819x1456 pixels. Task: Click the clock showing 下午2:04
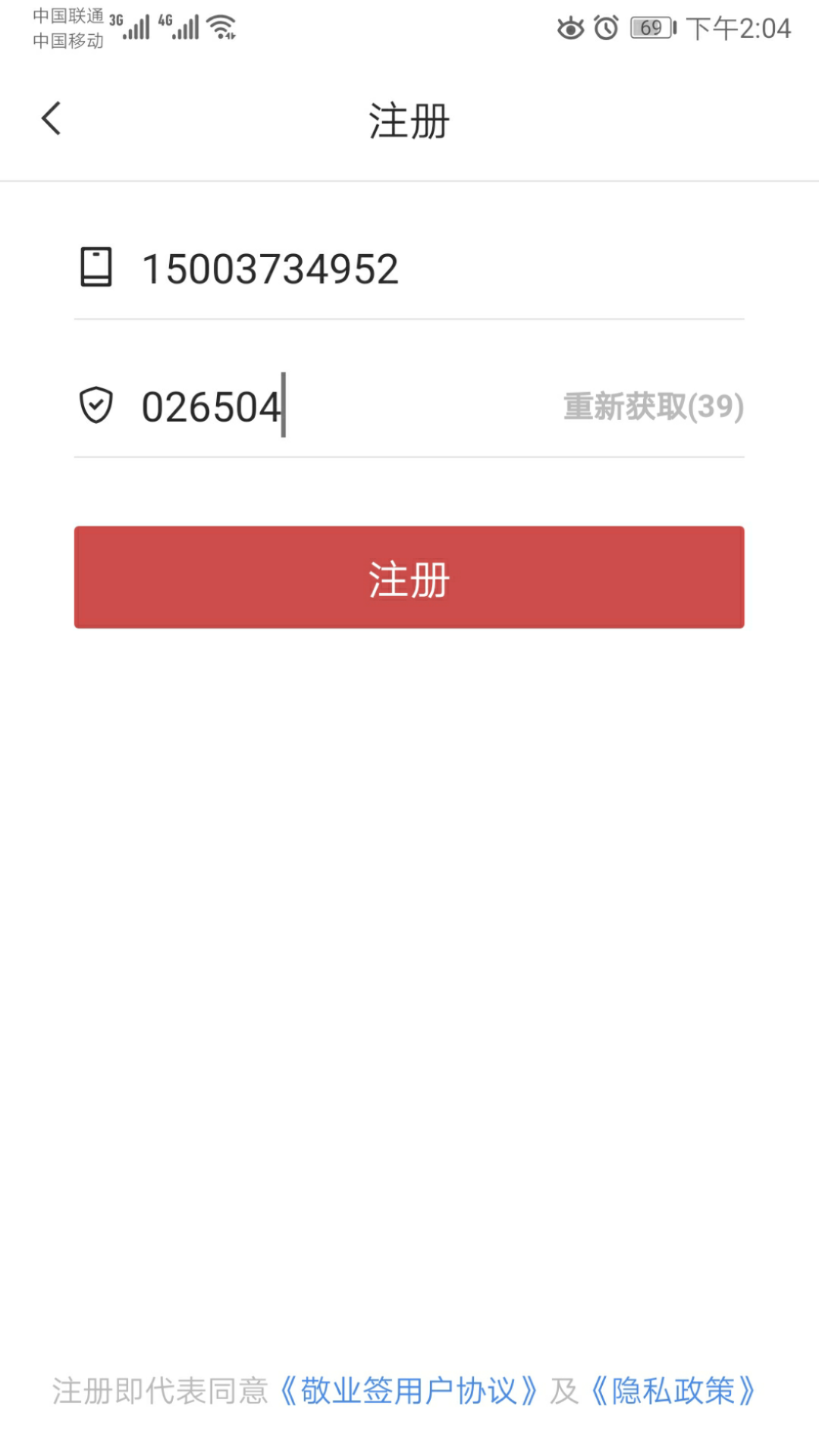click(x=739, y=29)
